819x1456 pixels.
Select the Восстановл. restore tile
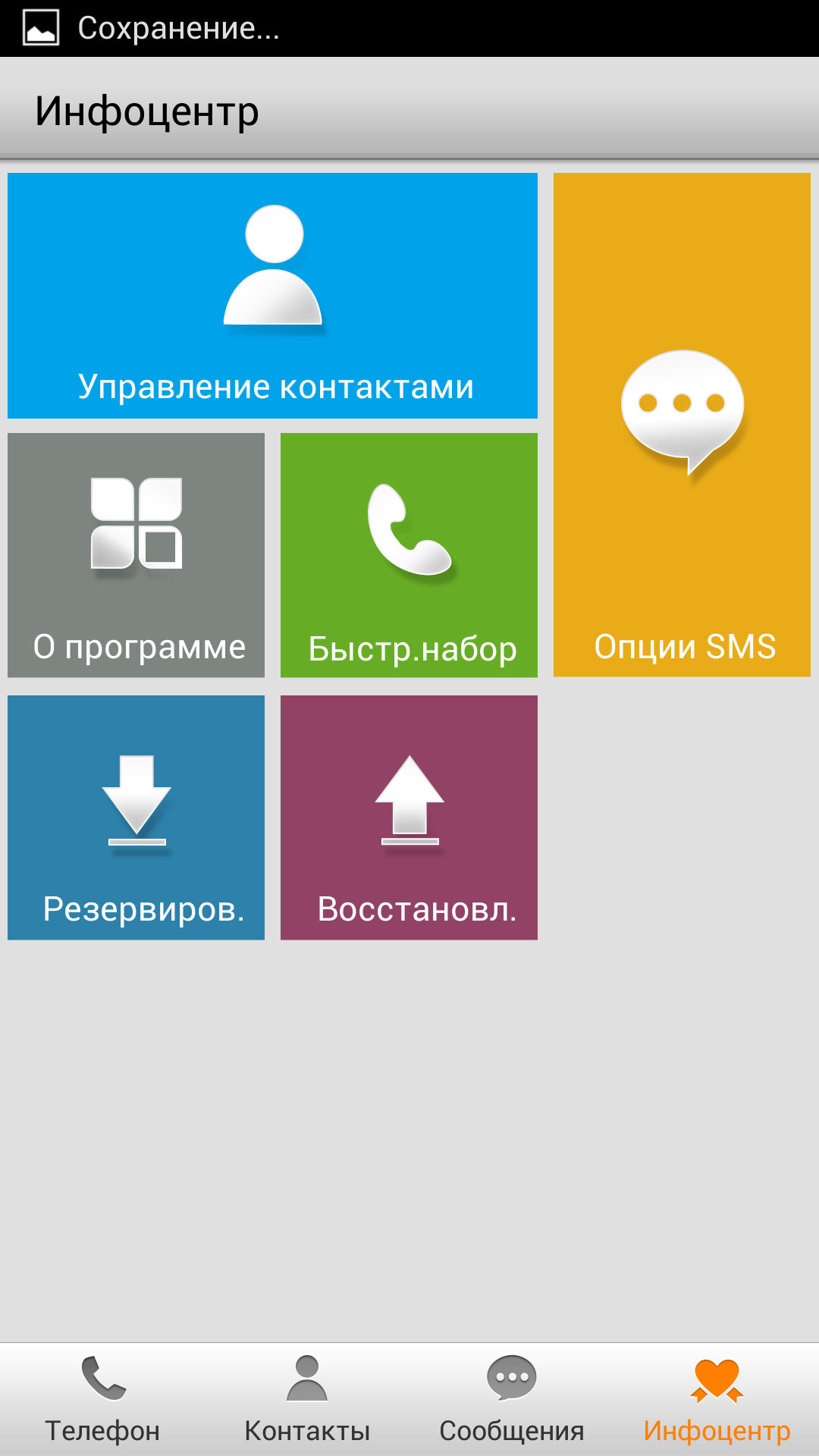pyautogui.click(x=409, y=817)
